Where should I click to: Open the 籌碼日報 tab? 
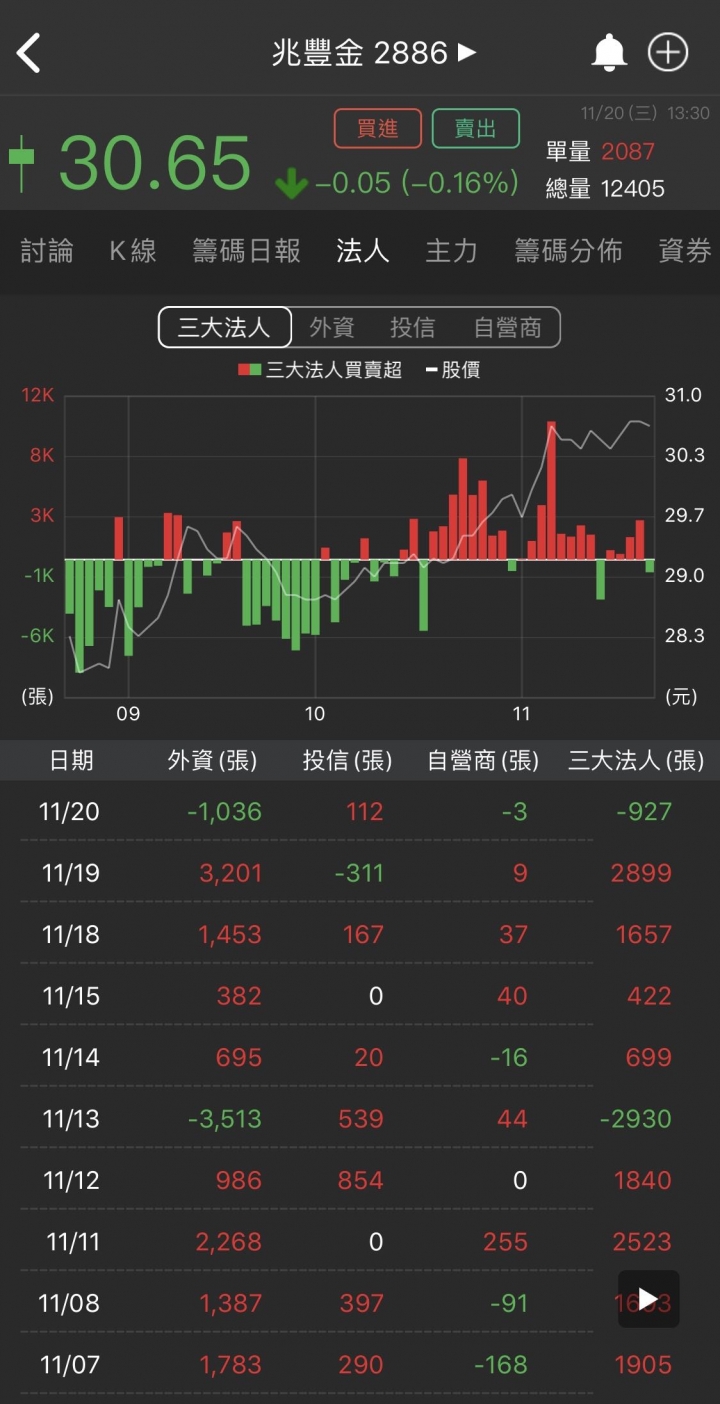click(x=247, y=251)
